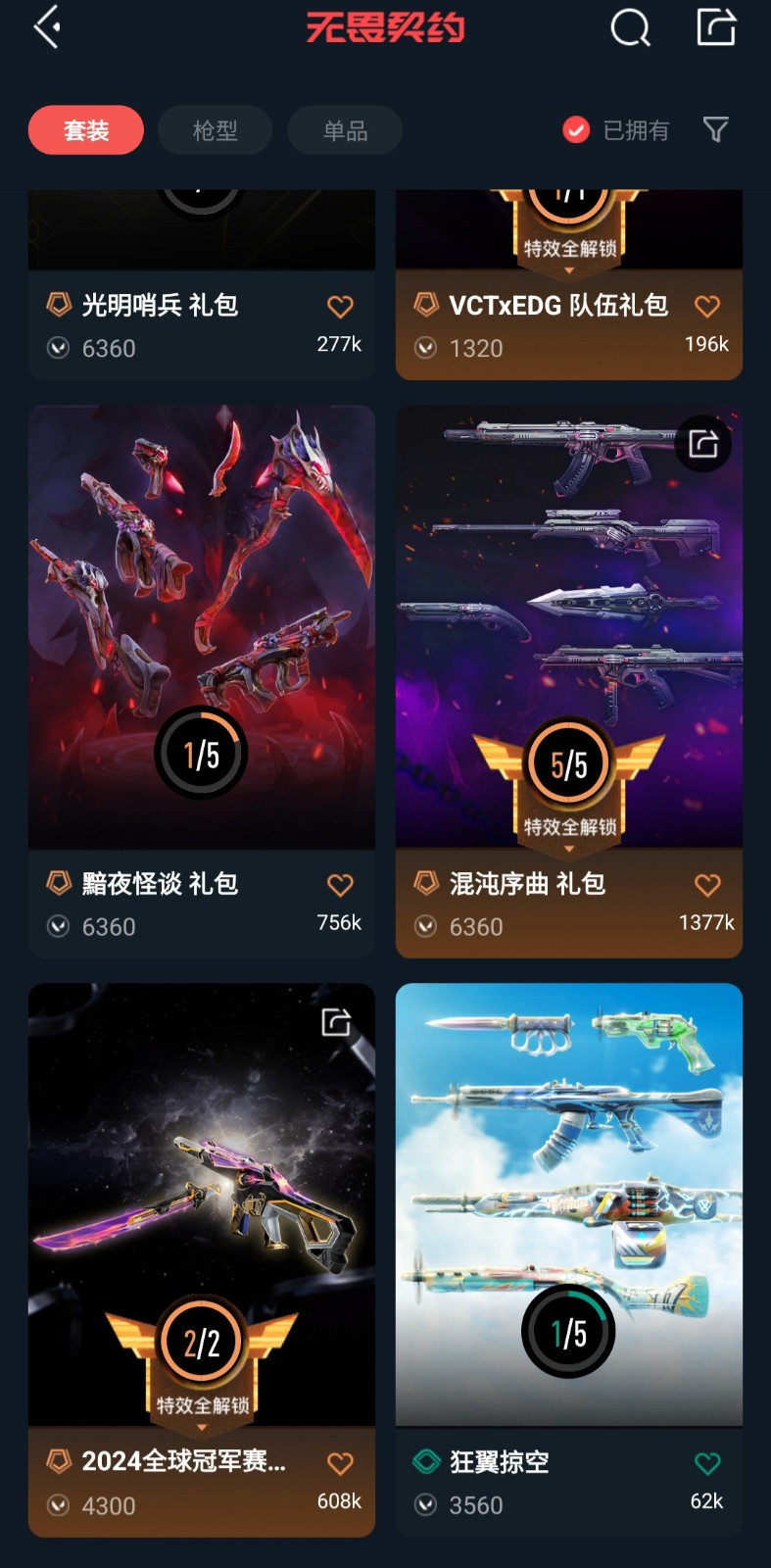The width and height of the screenshot is (771, 1568).
Task: Open the 2024全球冠军赛 bundle card
Action: pos(202,1205)
